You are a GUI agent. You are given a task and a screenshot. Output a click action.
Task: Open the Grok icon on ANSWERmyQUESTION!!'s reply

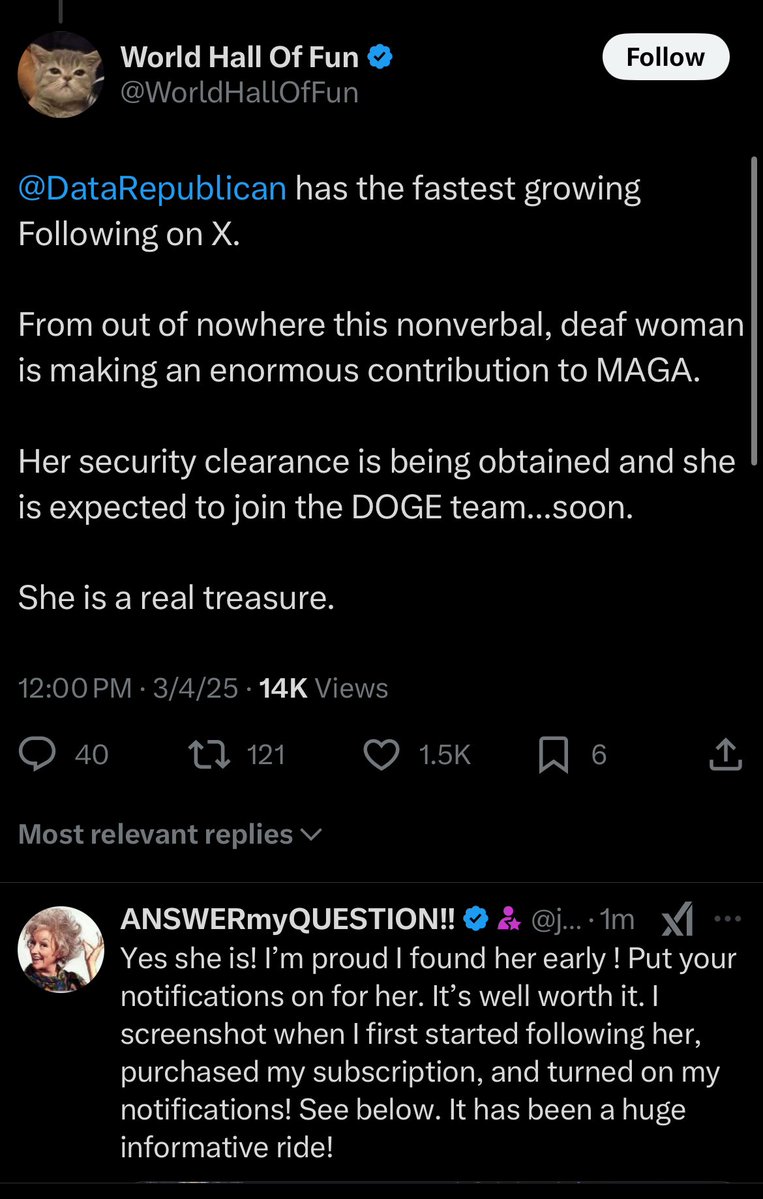pyautogui.click(x=678, y=920)
